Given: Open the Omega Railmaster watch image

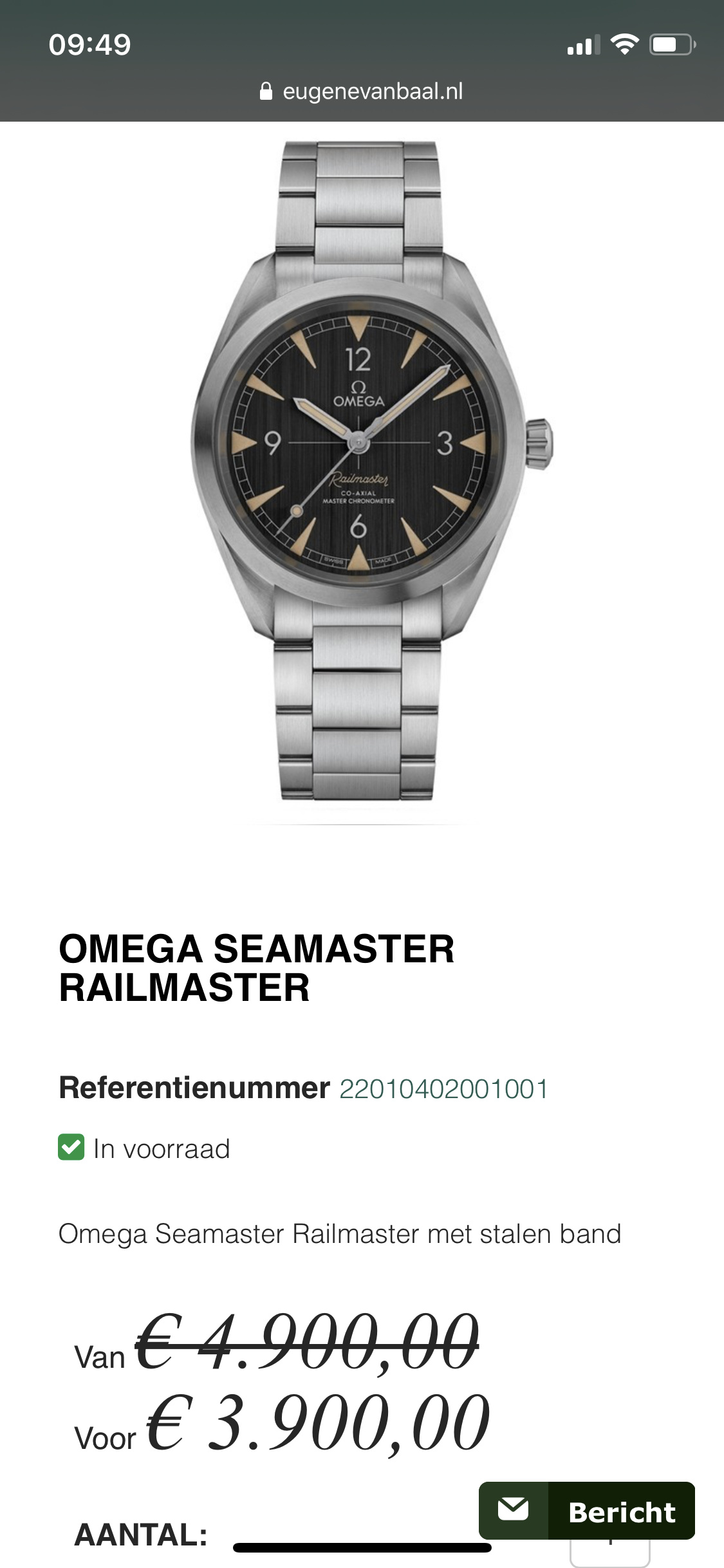Looking at the screenshot, I should click(x=372, y=471).
